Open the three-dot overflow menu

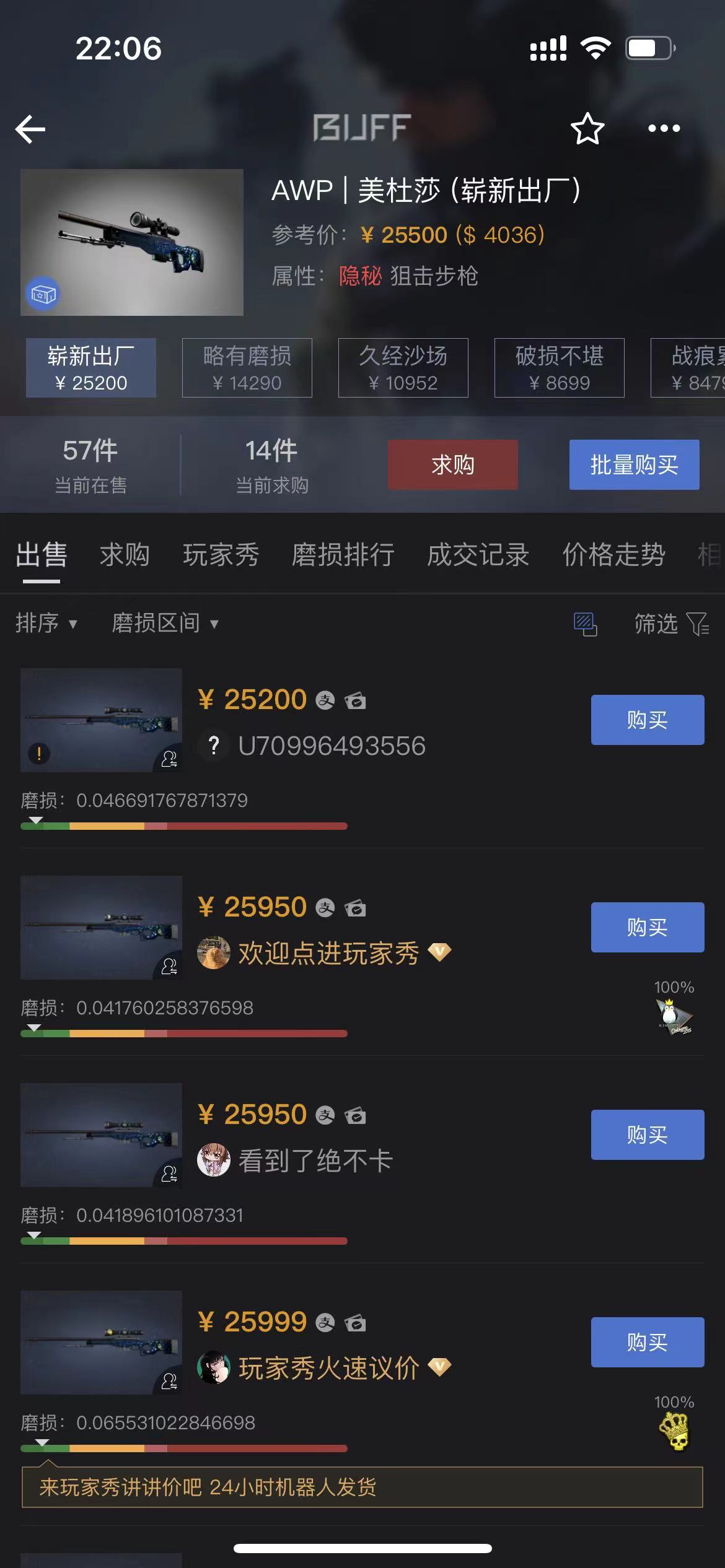coord(664,129)
